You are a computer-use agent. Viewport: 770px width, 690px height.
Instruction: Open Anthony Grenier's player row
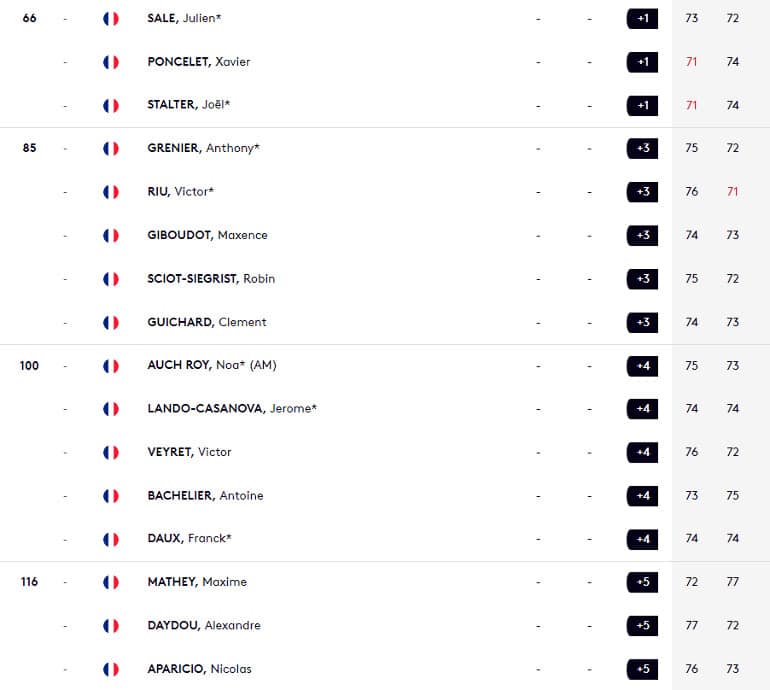[203, 148]
